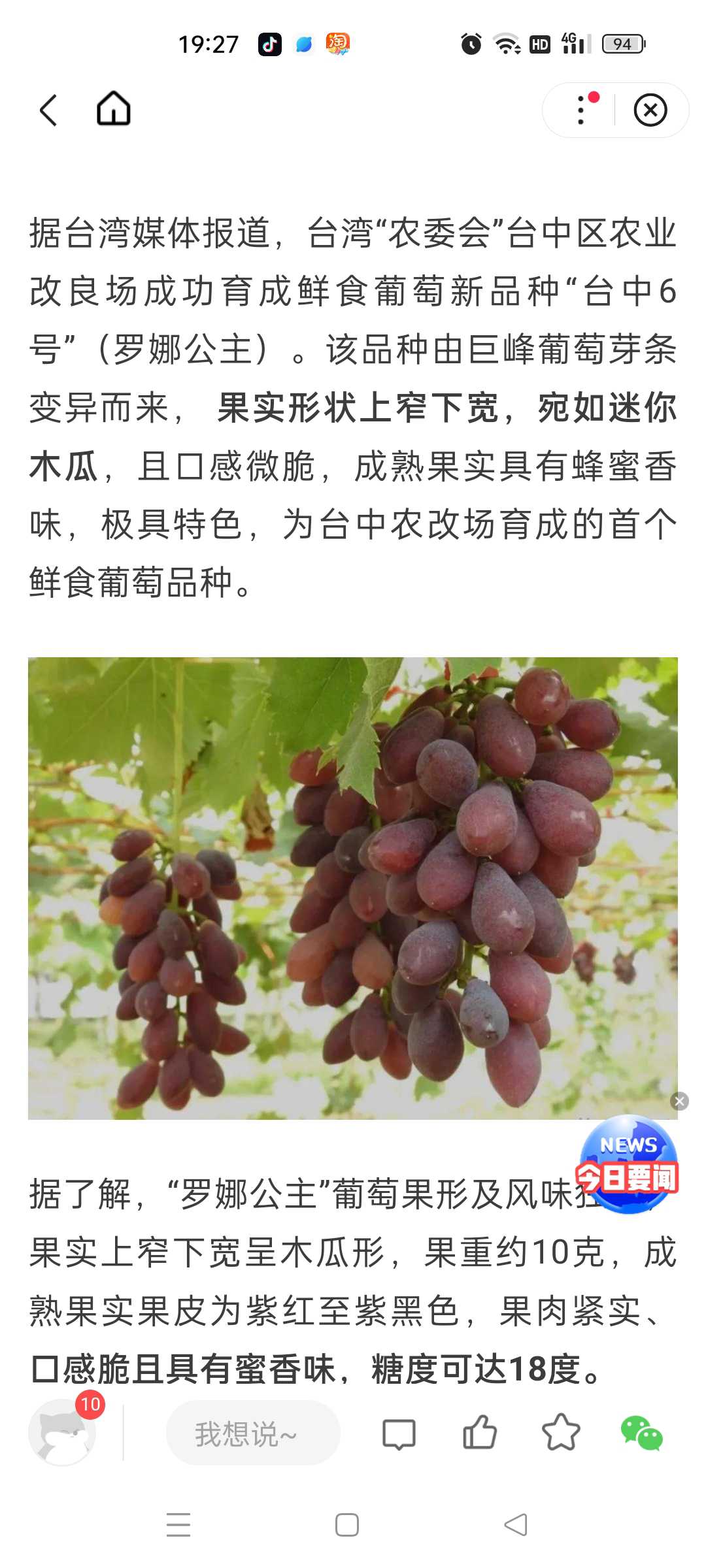The width and height of the screenshot is (706, 1568).
Task: Go back with the top-left arrow
Action: [48, 110]
